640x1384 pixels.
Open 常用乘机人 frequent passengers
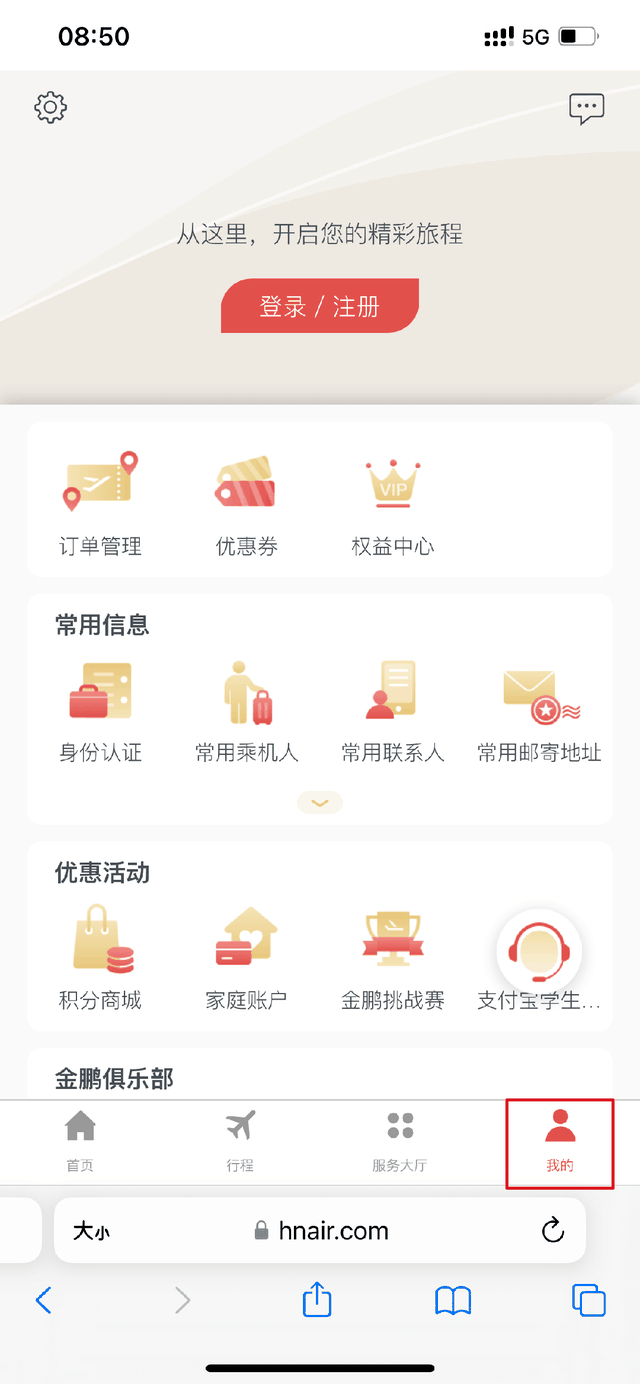pyautogui.click(x=247, y=712)
